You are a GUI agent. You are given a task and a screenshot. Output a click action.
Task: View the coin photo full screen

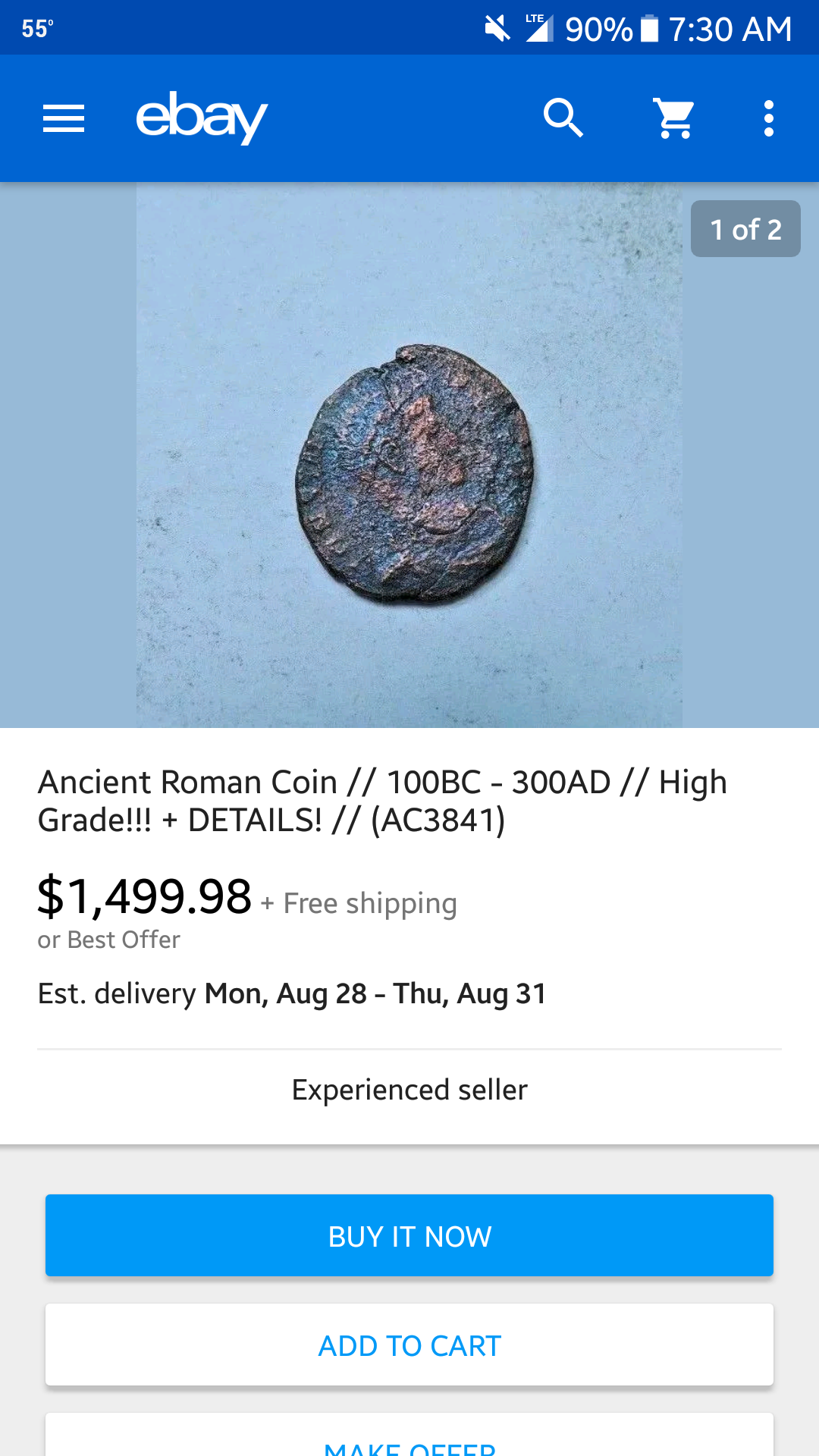(409, 455)
